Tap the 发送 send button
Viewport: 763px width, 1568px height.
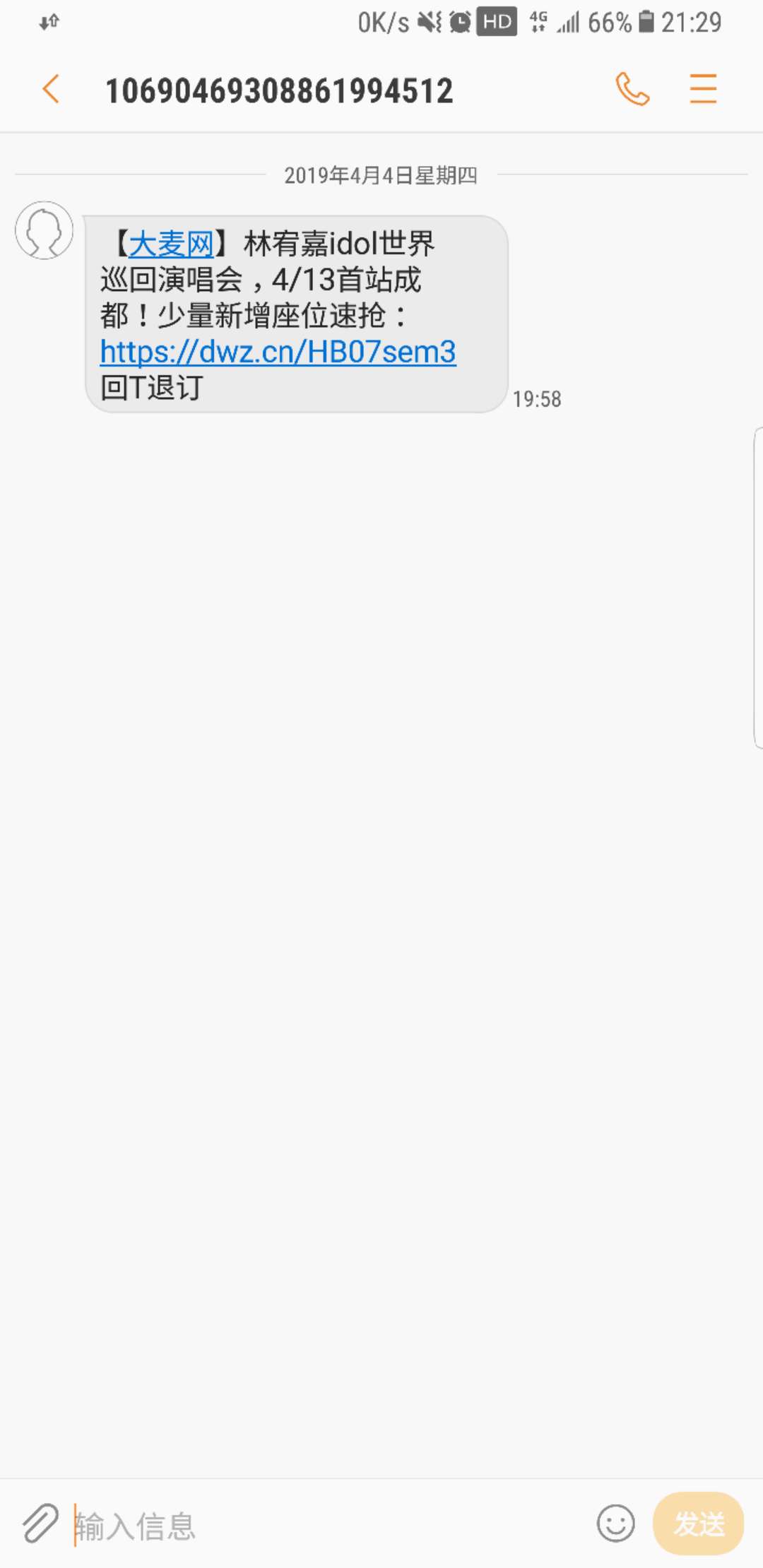tap(699, 1524)
